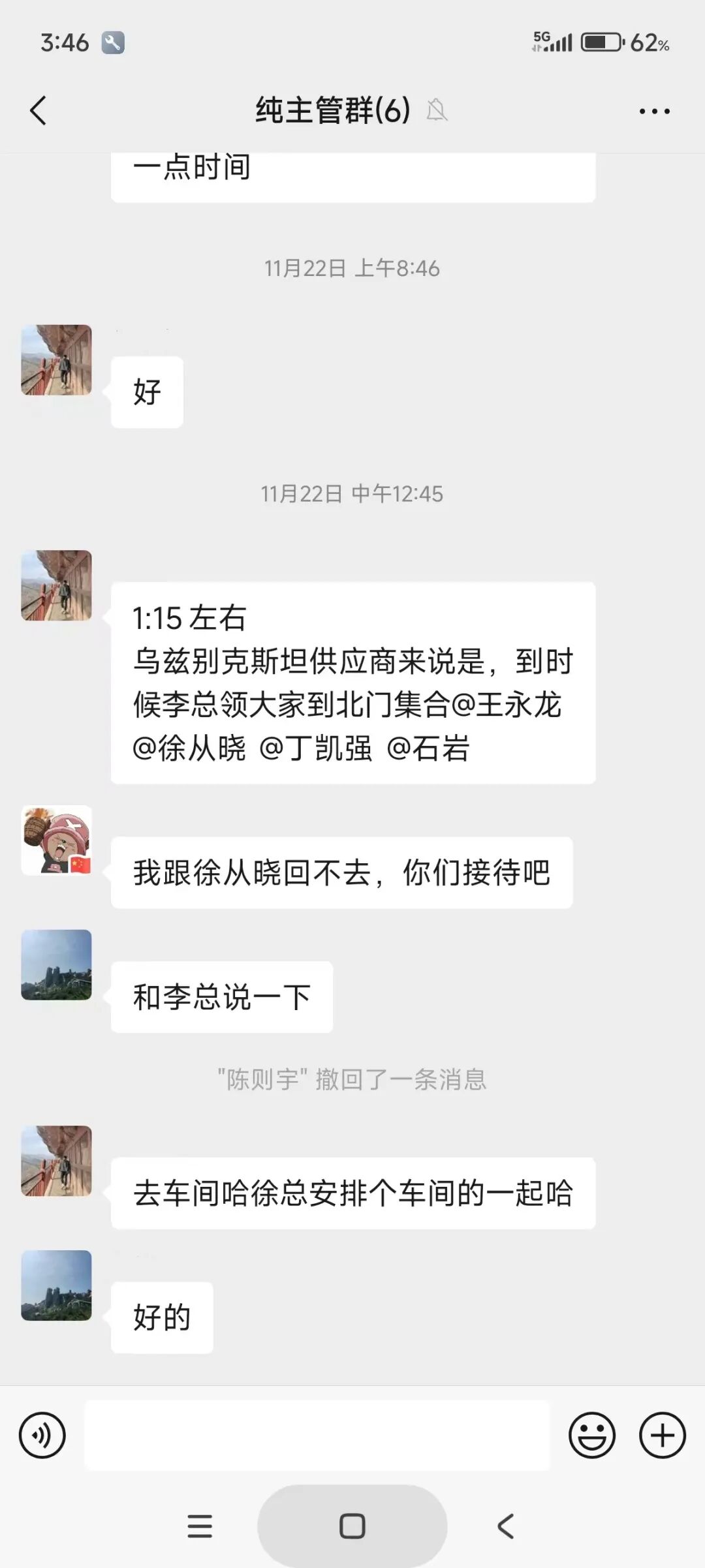This screenshot has width=705, height=1568.
Task: Tap the message text field
Action: [317, 1435]
